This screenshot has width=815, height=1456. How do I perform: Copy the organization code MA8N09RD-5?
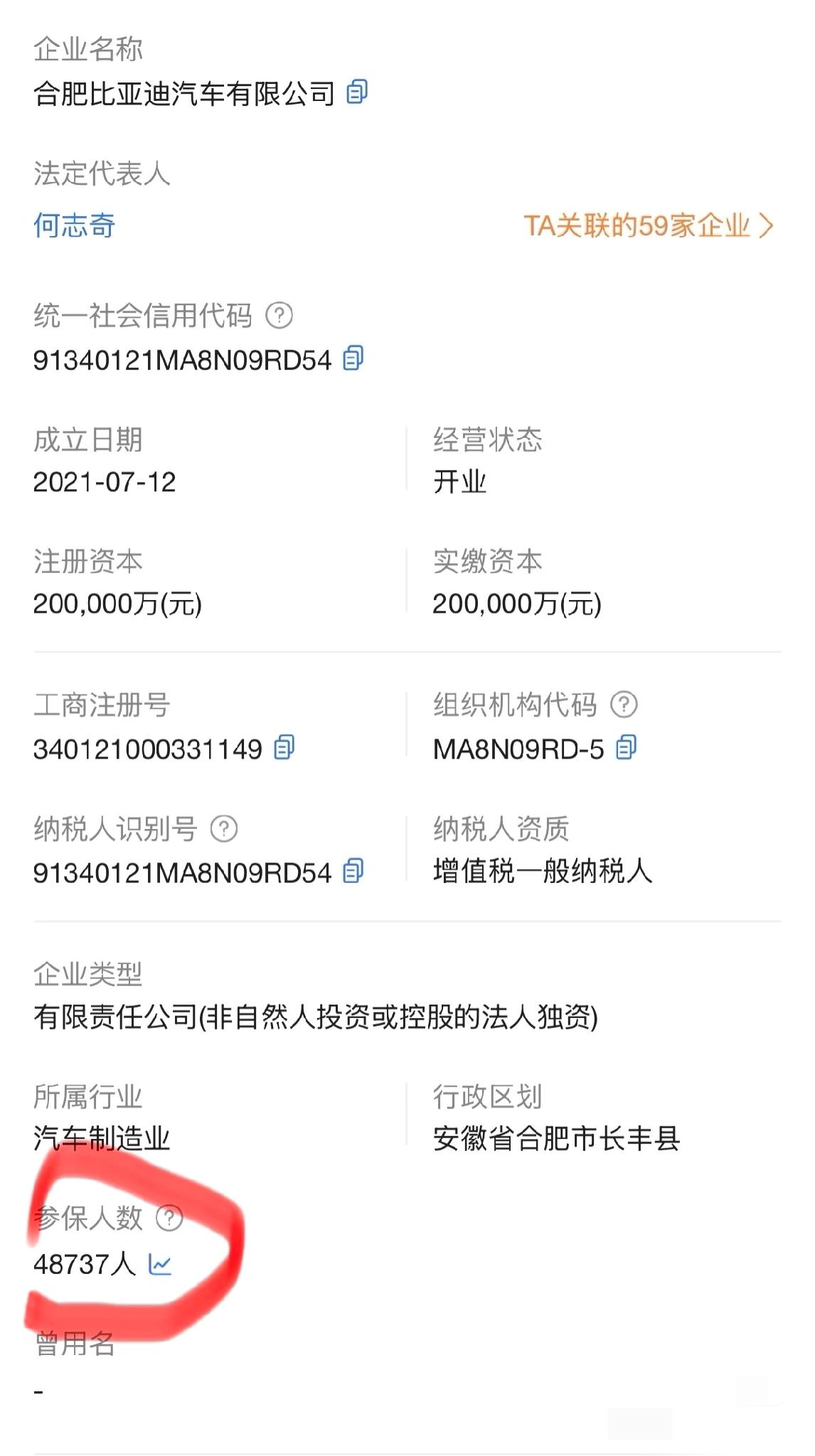pos(627,747)
